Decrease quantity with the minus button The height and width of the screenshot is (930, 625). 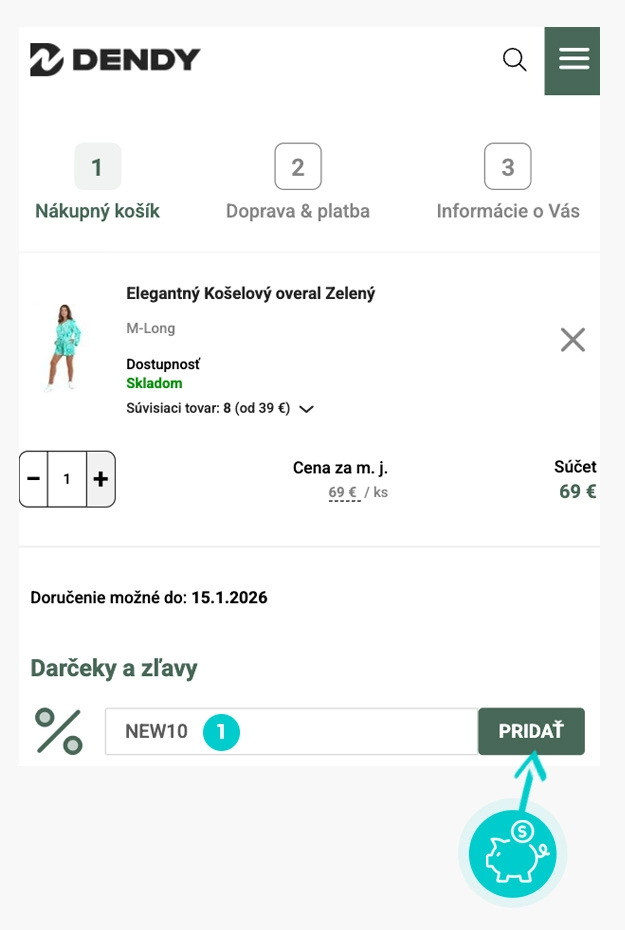tap(34, 479)
